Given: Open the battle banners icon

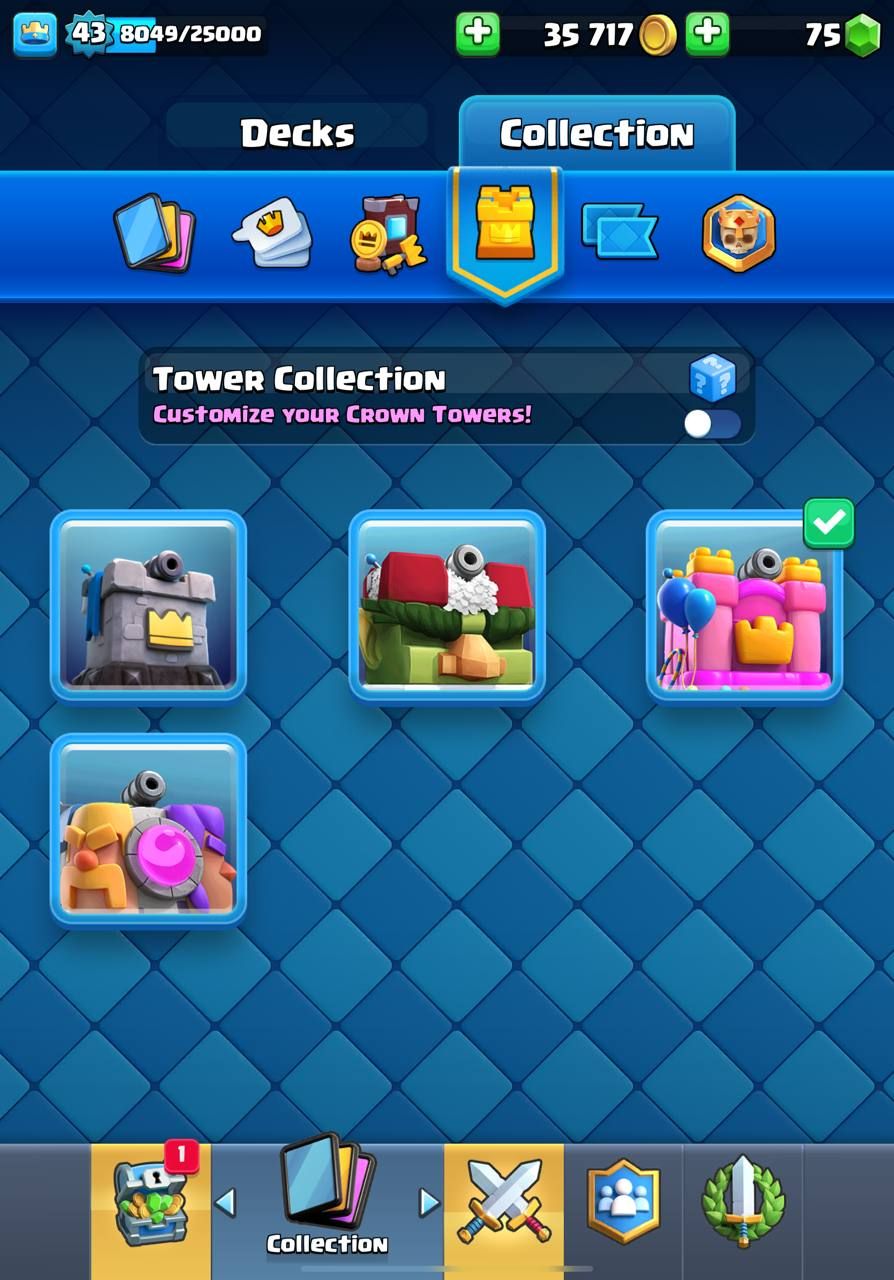Looking at the screenshot, I should 620,232.
